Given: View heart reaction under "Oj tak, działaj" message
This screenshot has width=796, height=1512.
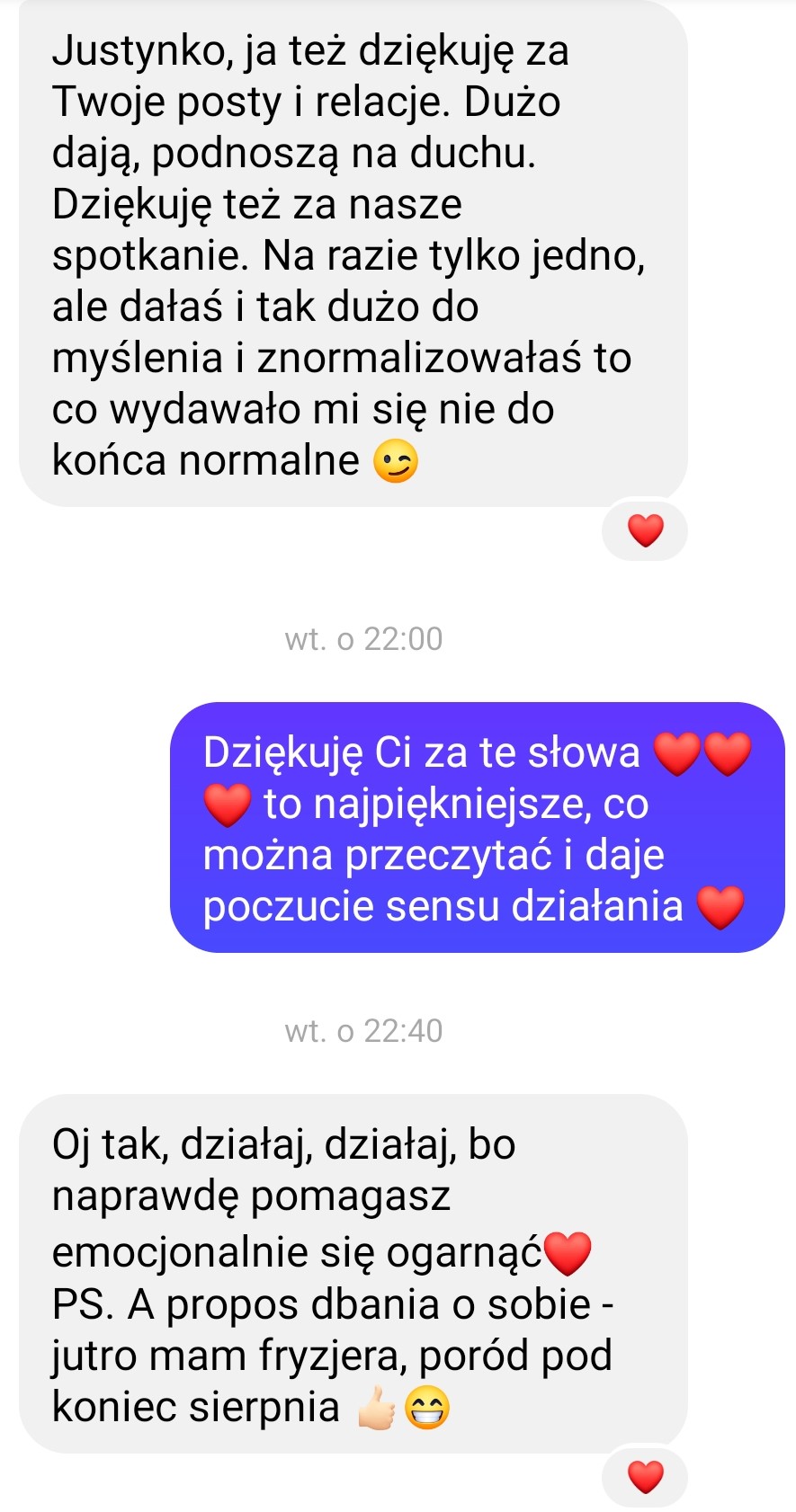Looking at the screenshot, I should (645, 1477).
